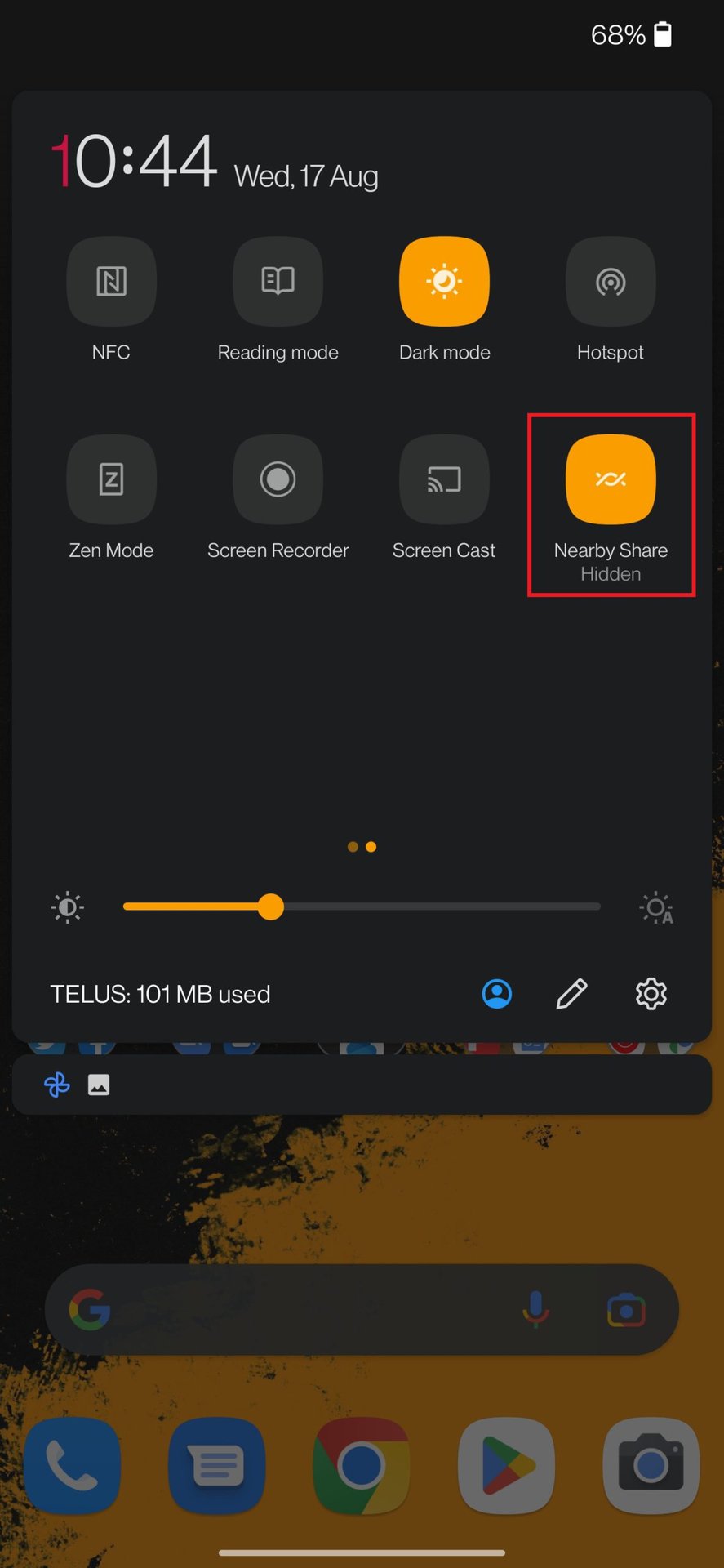This screenshot has width=724, height=1568.
Task: Open system settings gear
Action: pos(651,994)
